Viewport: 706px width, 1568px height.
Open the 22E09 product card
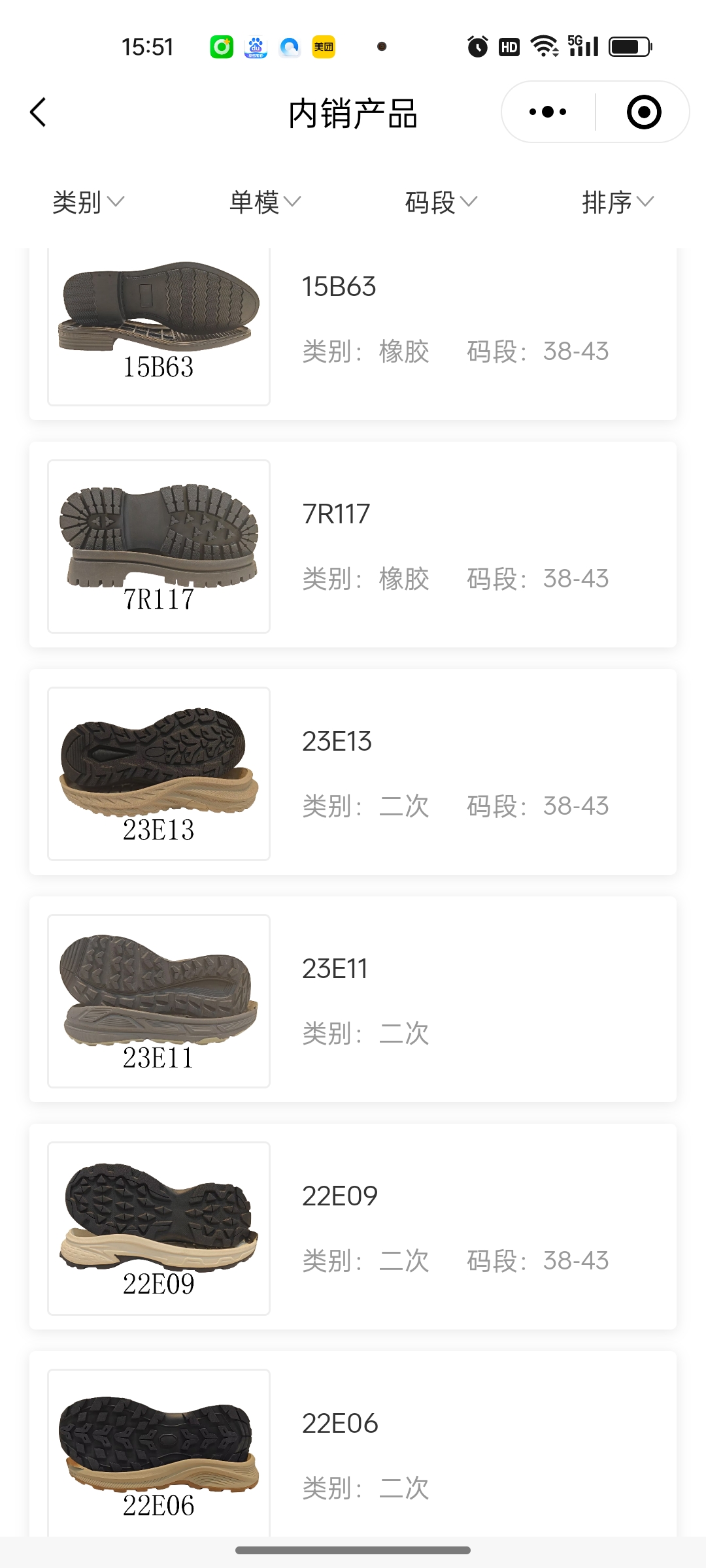(x=353, y=1227)
